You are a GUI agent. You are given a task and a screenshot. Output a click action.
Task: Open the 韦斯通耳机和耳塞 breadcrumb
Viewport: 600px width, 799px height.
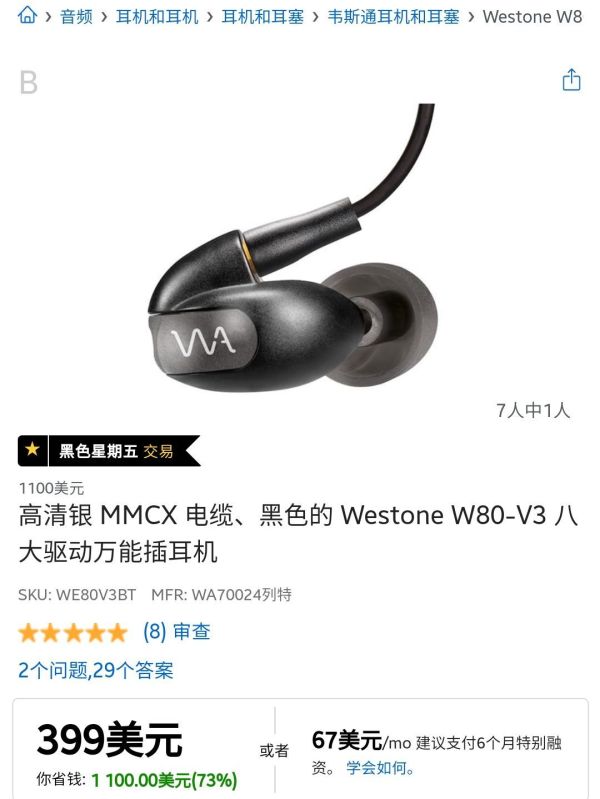click(393, 17)
